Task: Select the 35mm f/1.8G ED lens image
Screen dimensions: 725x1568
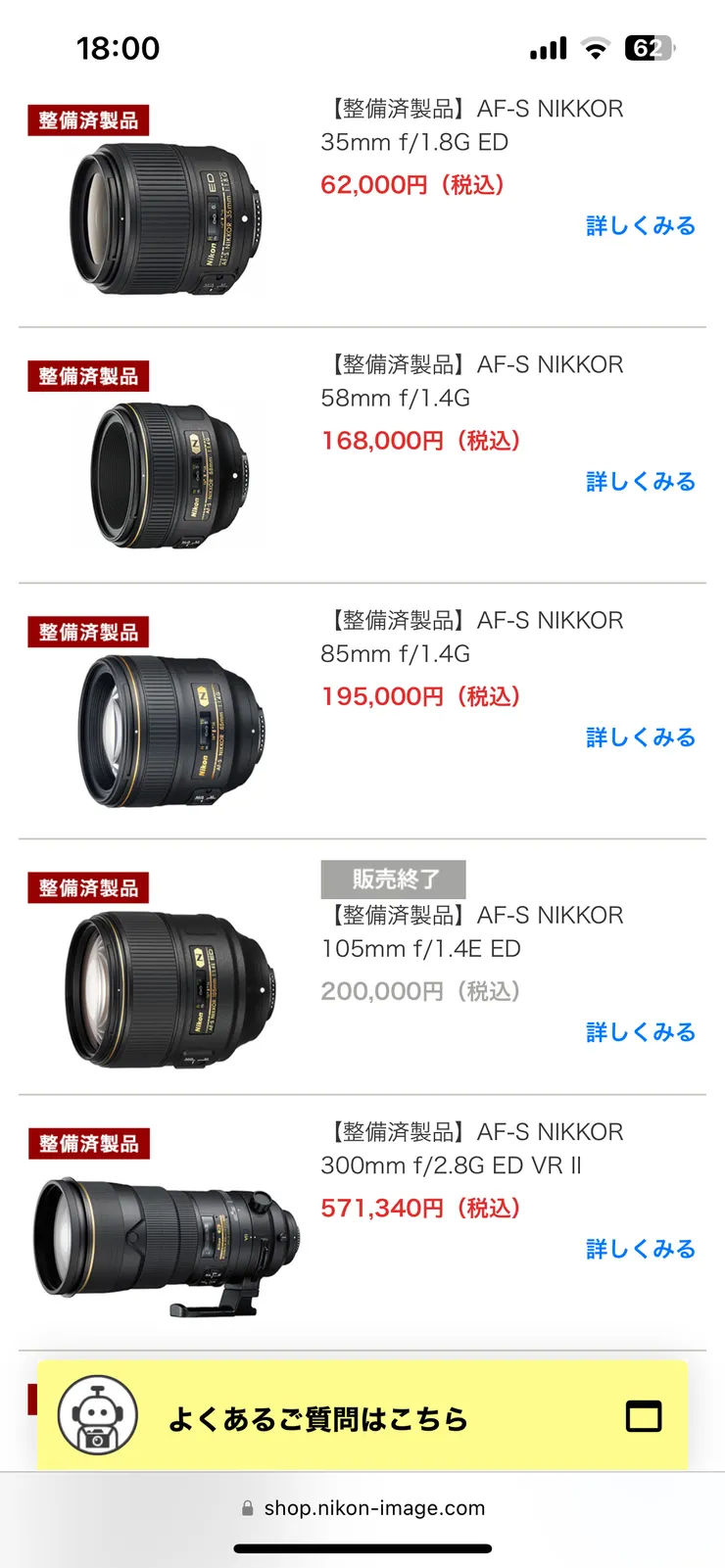Action: (165, 219)
